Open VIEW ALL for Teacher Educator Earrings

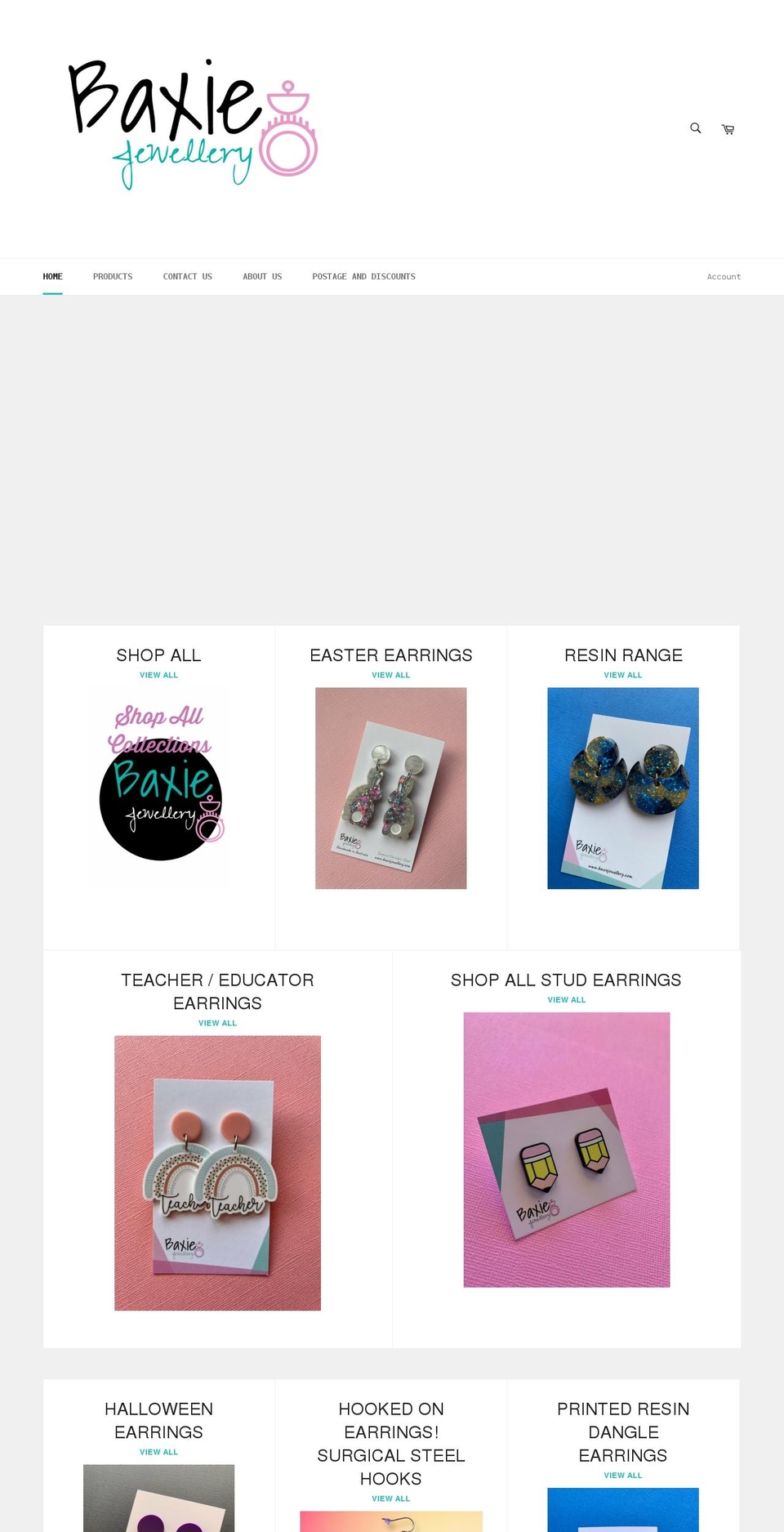[217, 1022]
